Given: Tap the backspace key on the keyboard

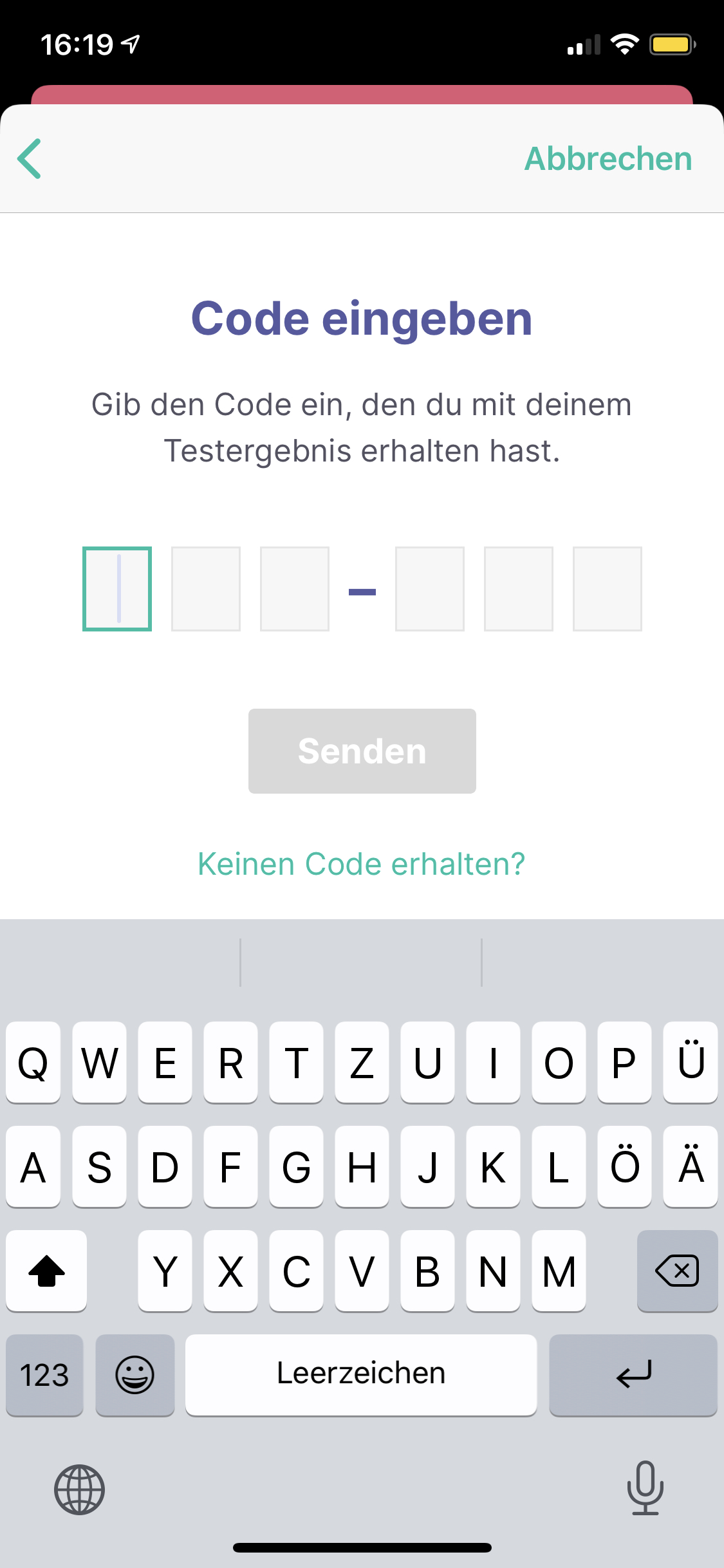Looking at the screenshot, I should click(677, 1271).
